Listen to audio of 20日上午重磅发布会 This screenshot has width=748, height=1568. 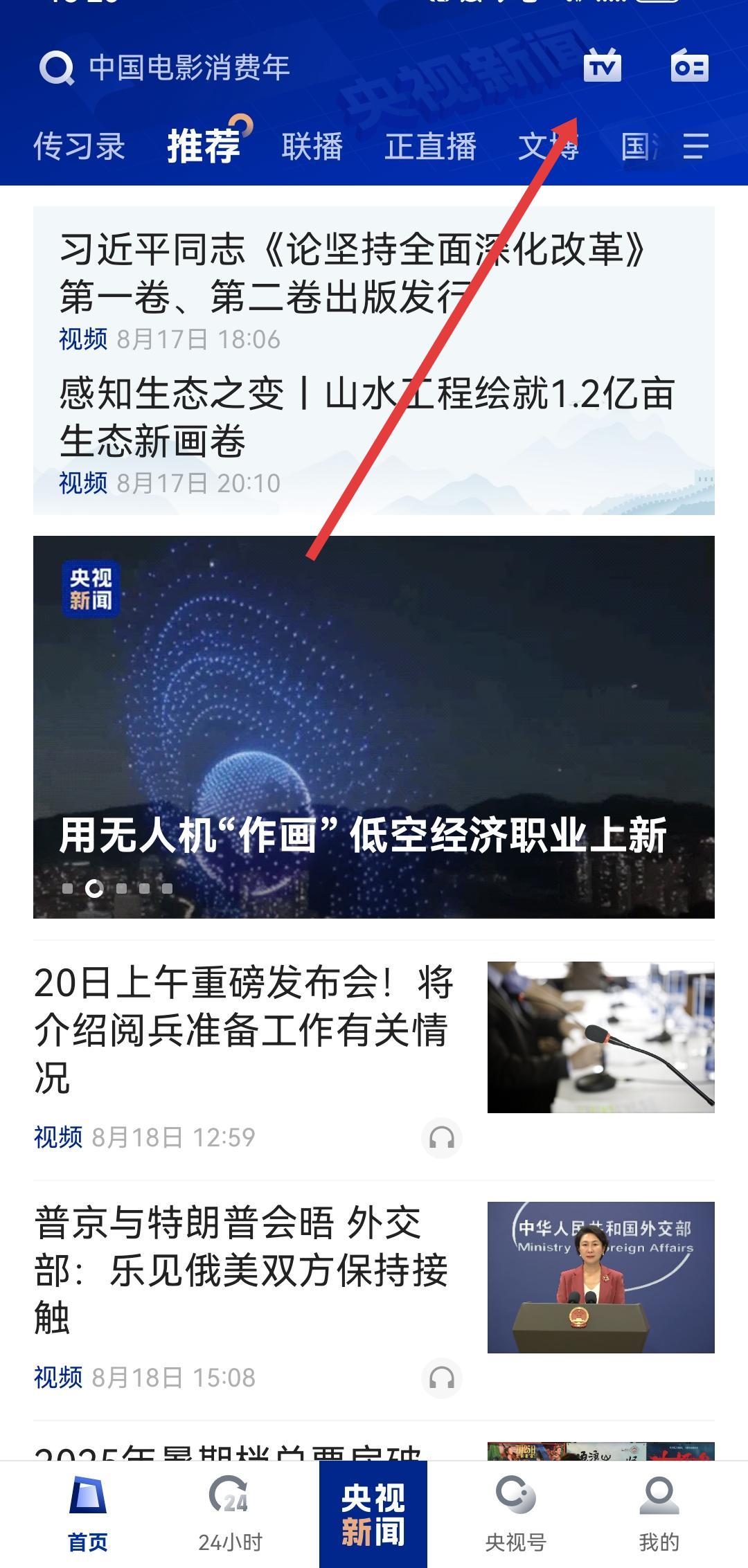pyautogui.click(x=441, y=1137)
